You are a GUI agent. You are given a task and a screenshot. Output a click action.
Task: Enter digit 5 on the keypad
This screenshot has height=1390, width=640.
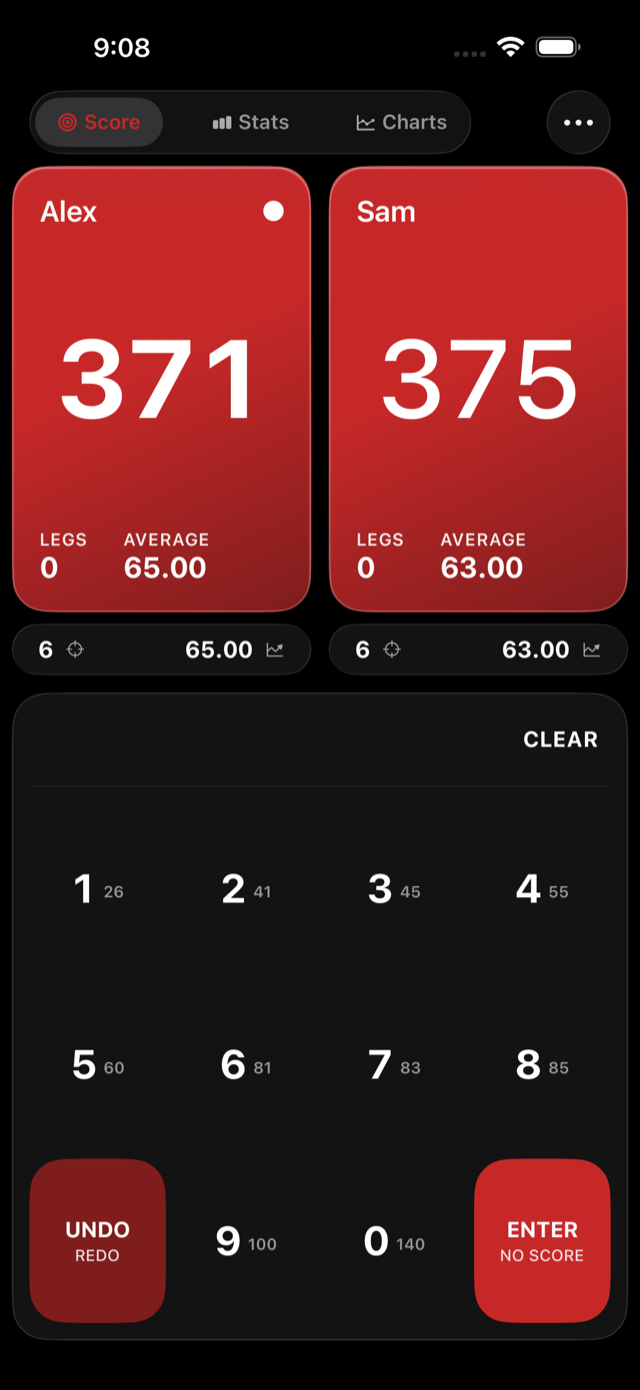click(98, 1065)
